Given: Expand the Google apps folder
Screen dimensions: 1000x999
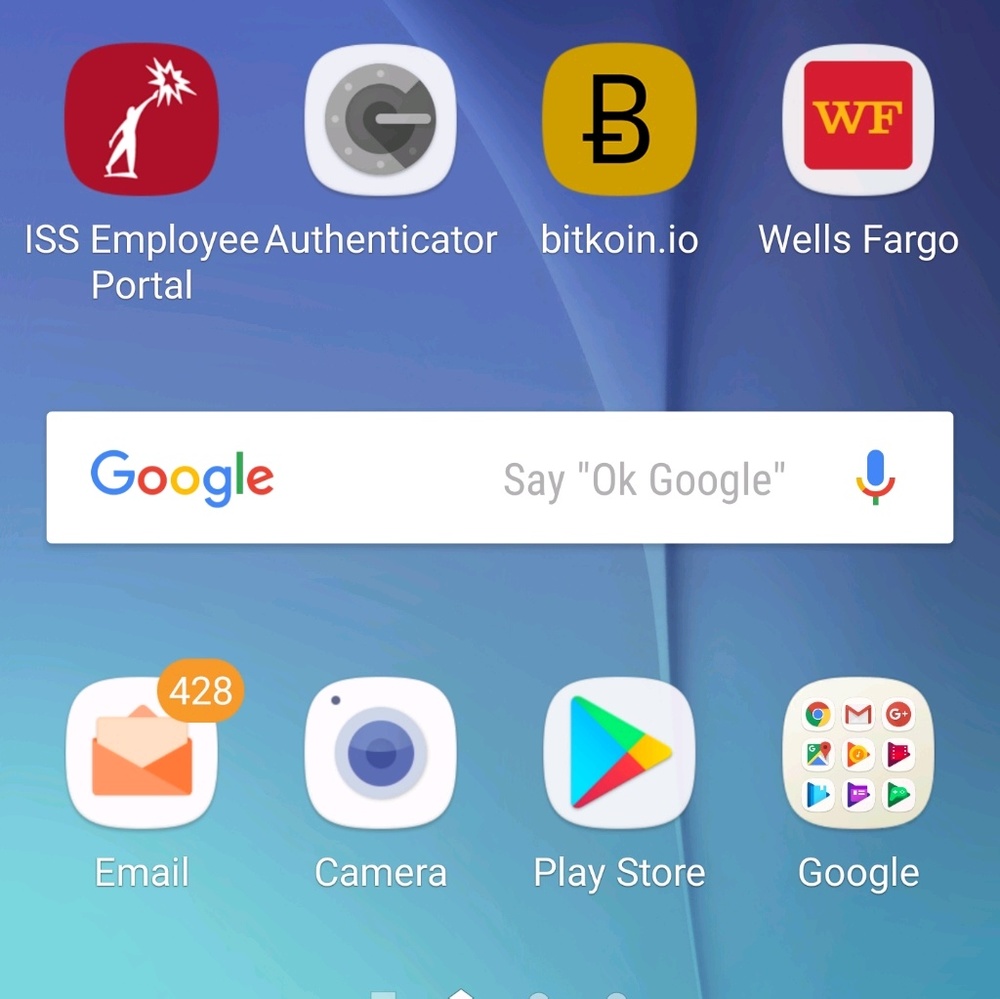Looking at the screenshot, I should coord(858,753).
